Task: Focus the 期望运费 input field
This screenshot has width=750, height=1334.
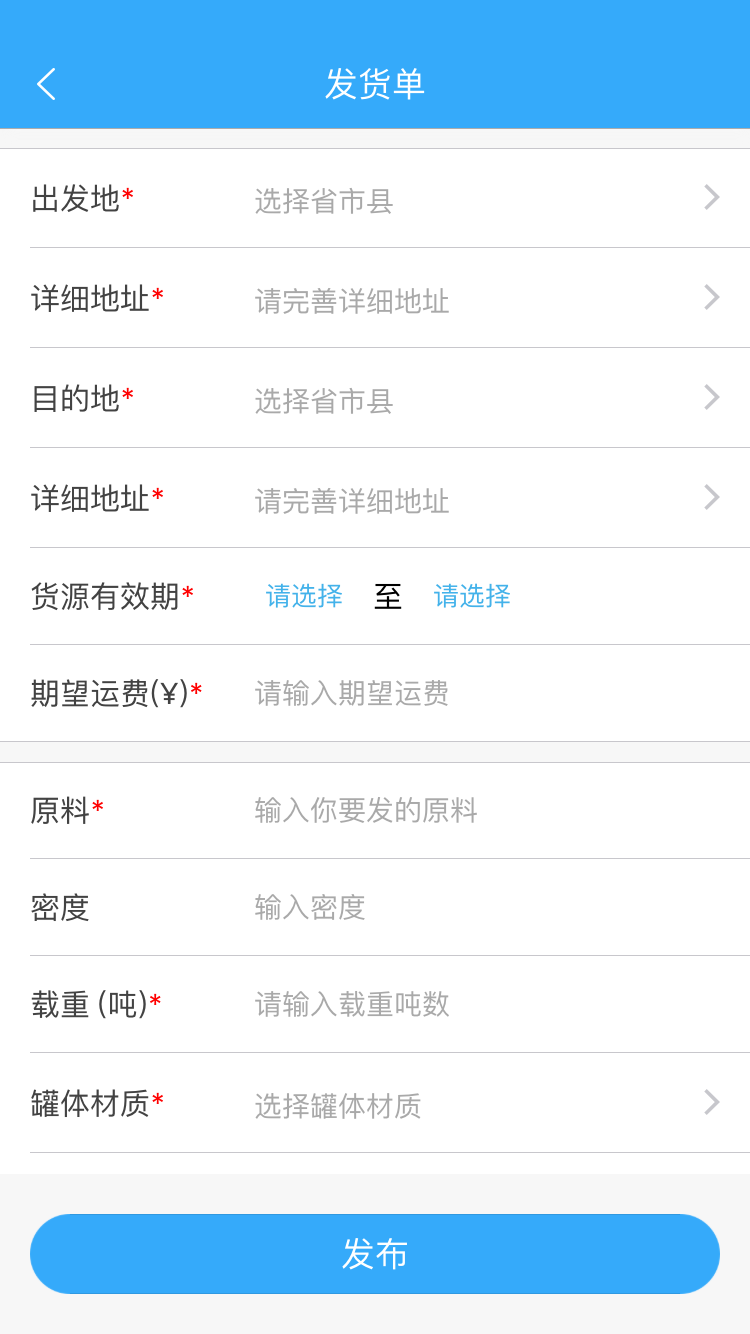Action: (480, 693)
